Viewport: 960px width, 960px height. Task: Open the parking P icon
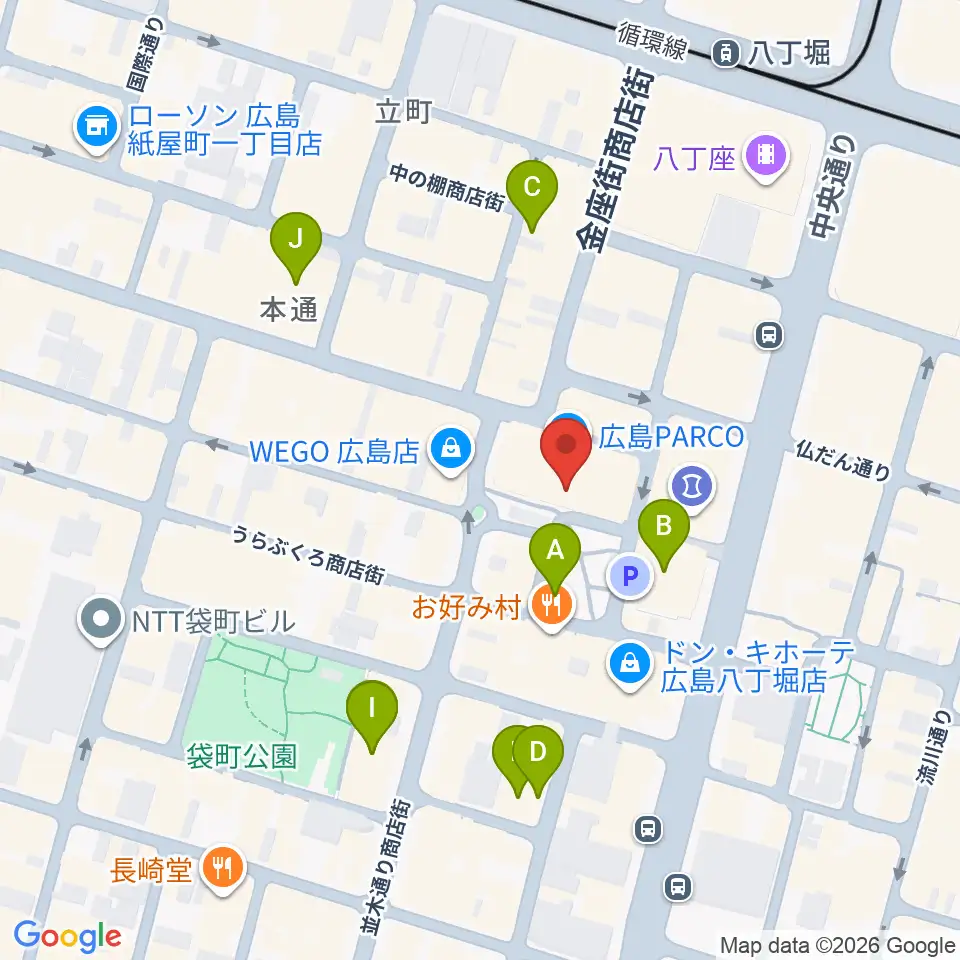click(630, 576)
